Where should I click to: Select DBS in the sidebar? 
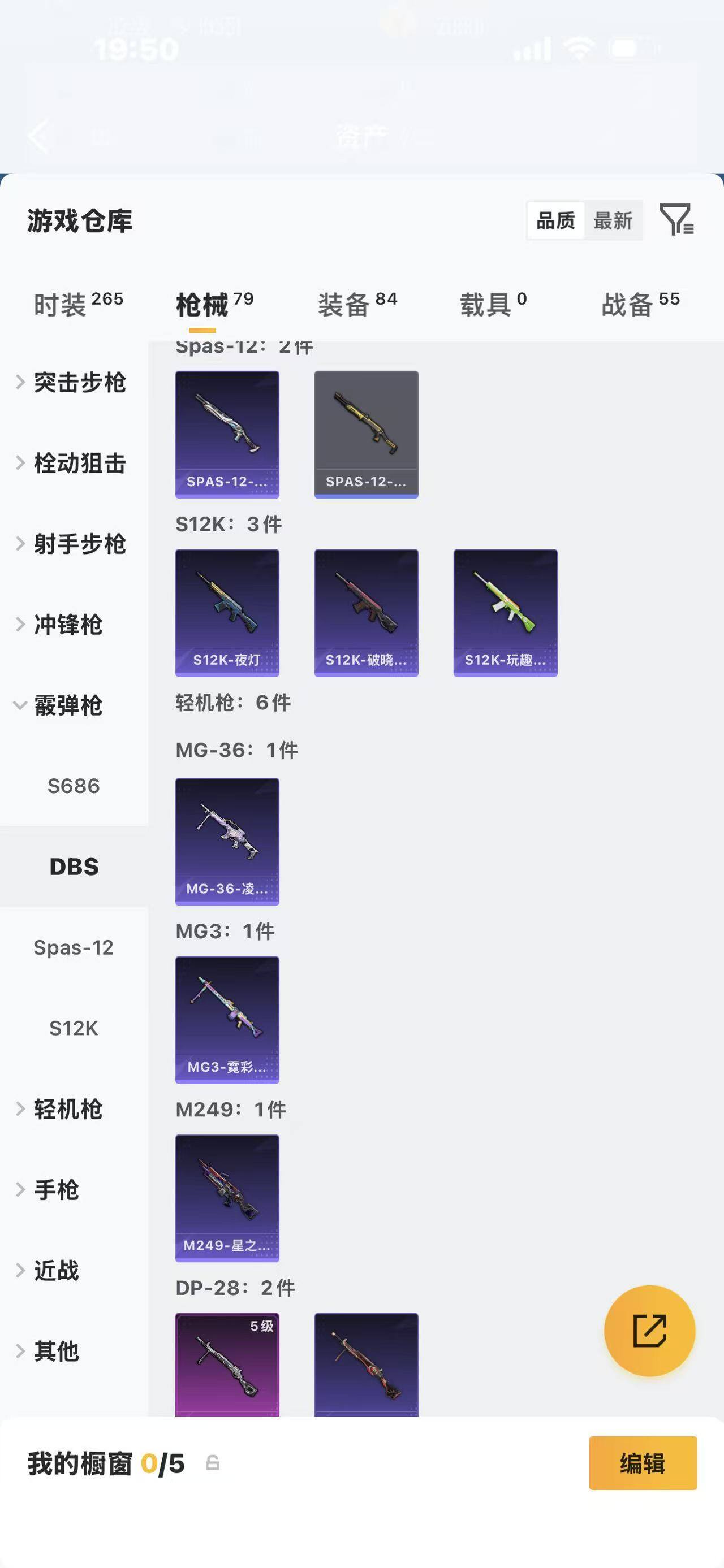[x=74, y=867]
